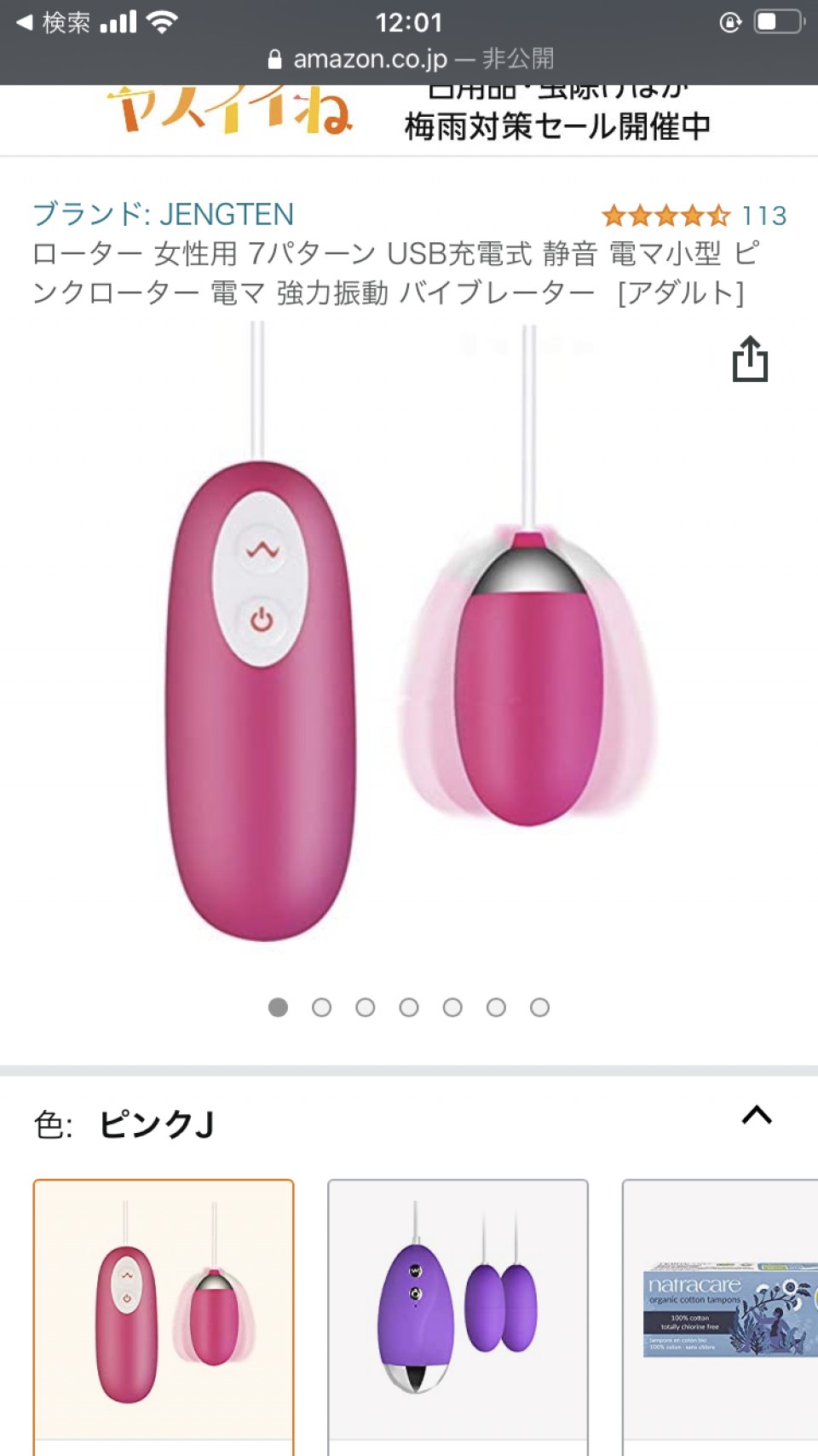Select the ピンクJ pink color option
Screen dimensions: 818x1456
pos(164,1313)
